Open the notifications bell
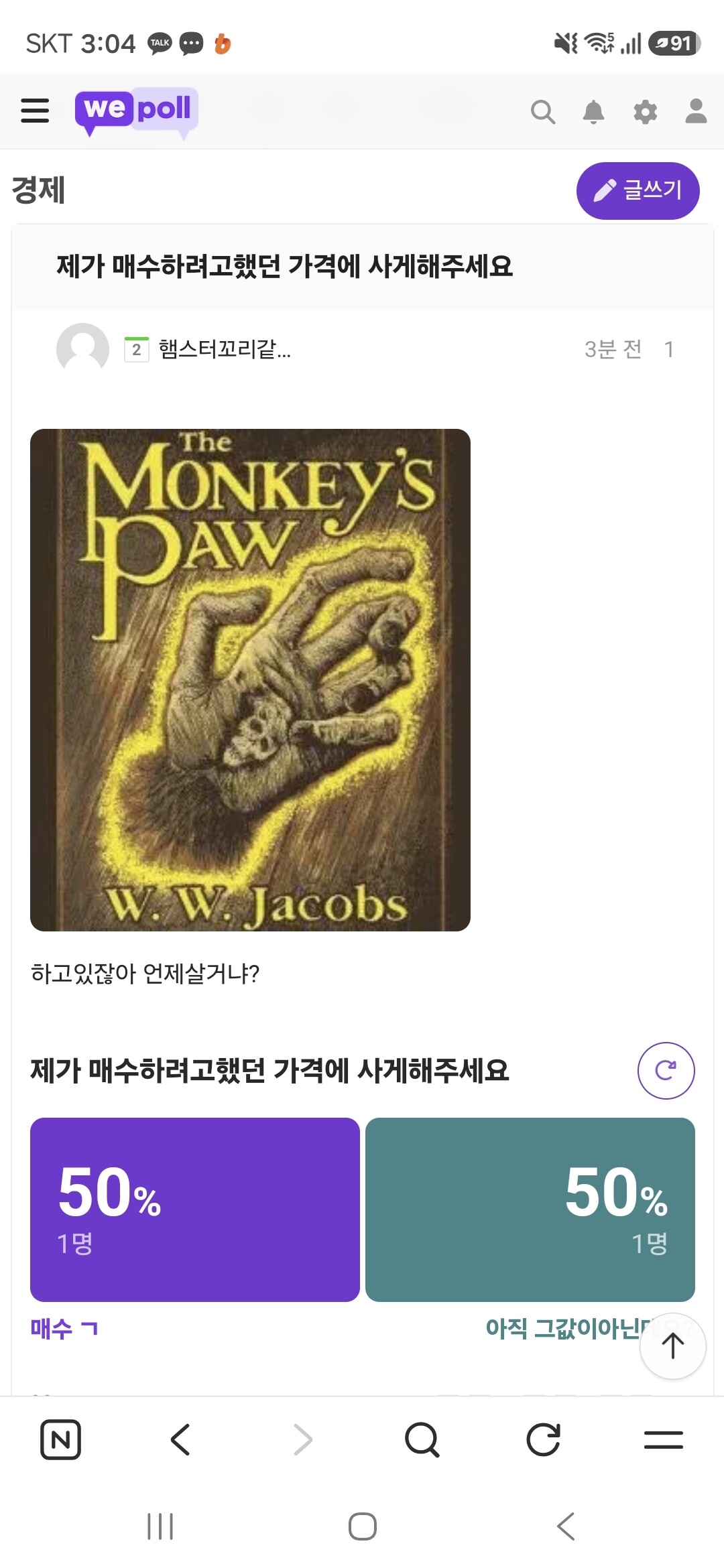This screenshot has height=1568, width=724. click(x=593, y=112)
